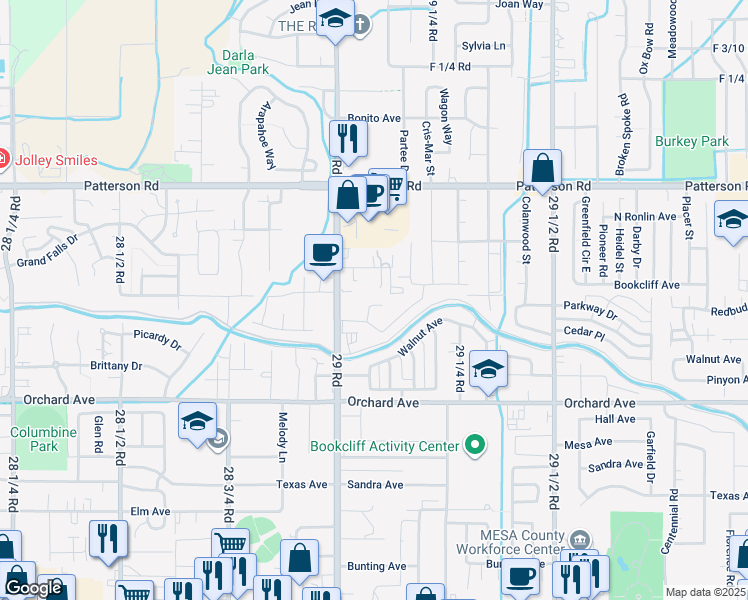Select the shopping bag marker at 29 Rd and Patterson
Screen dimensions: 748x600
pyautogui.click(x=348, y=196)
